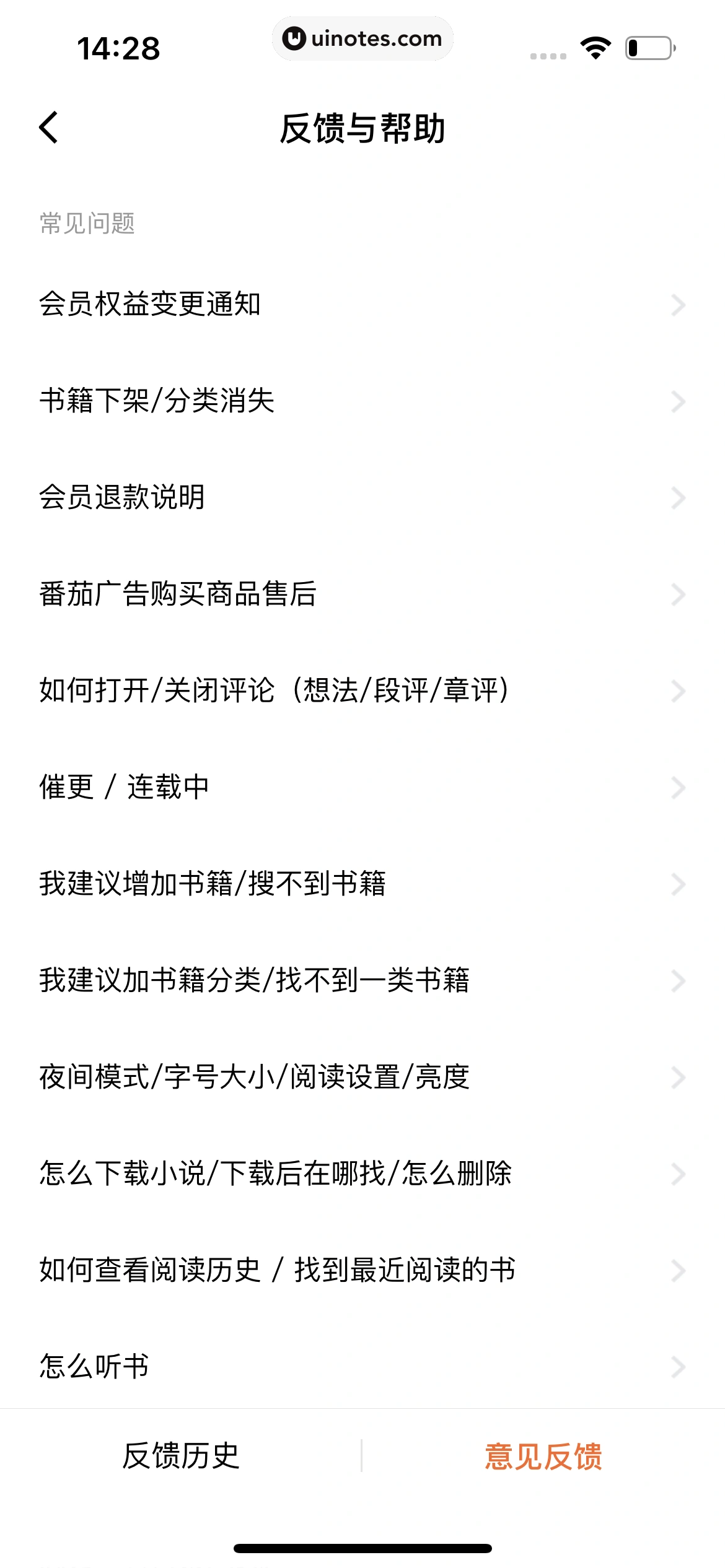Expand the 会员权益变更通知 item
The width and height of the screenshot is (725, 1568).
point(362,304)
